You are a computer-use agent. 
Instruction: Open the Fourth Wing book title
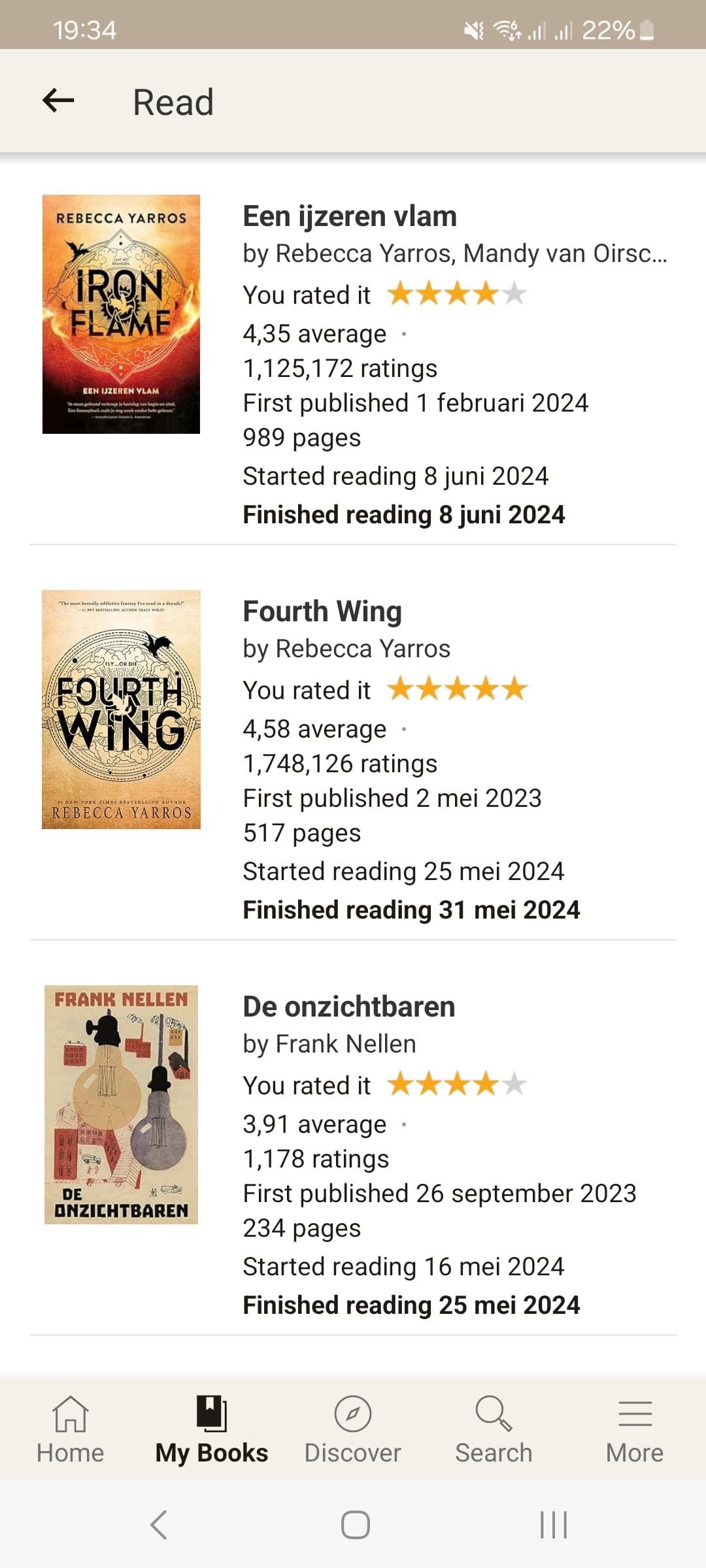tap(322, 612)
